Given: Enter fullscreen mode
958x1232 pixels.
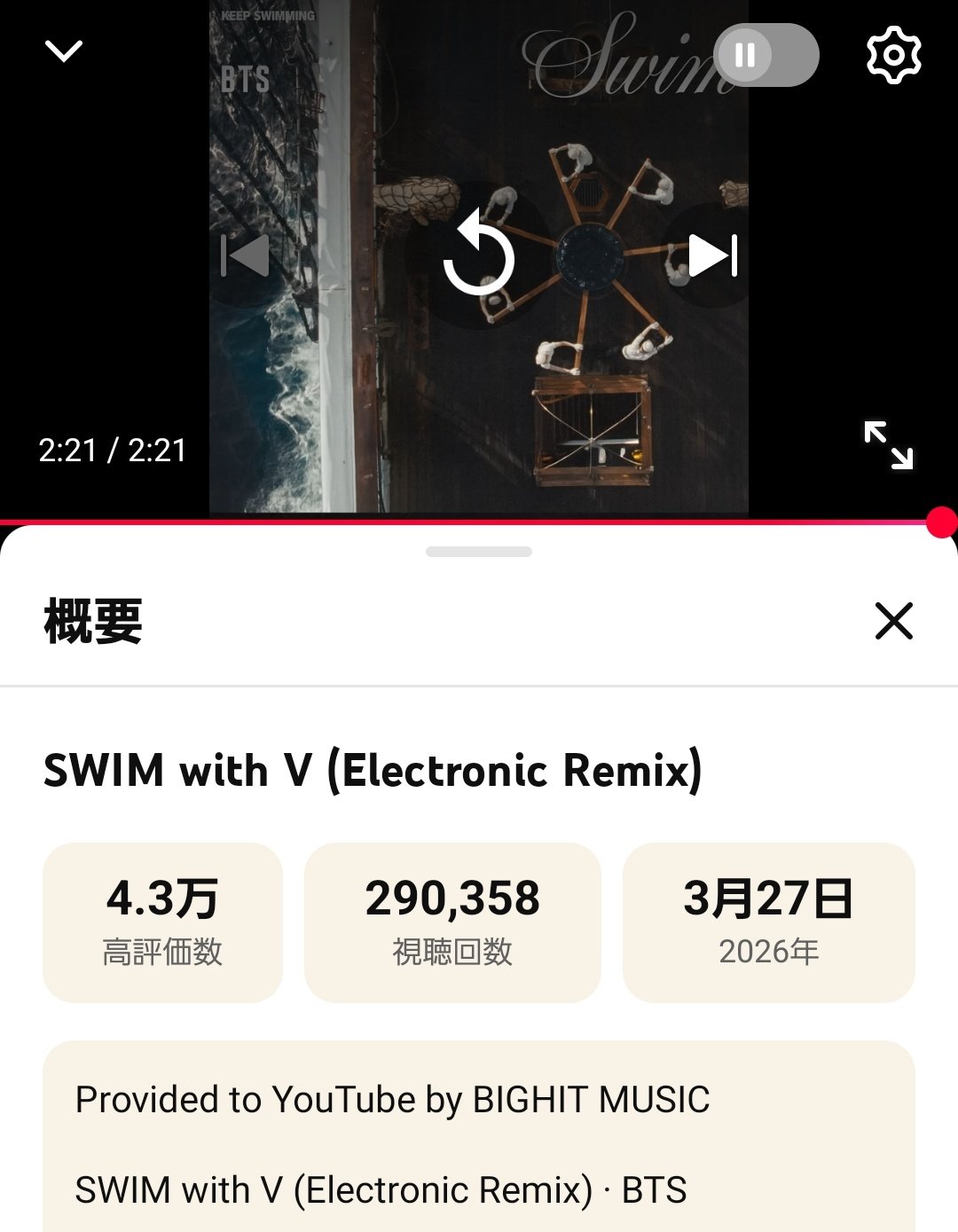Looking at the screenshot, I should (x=888, y=444).
